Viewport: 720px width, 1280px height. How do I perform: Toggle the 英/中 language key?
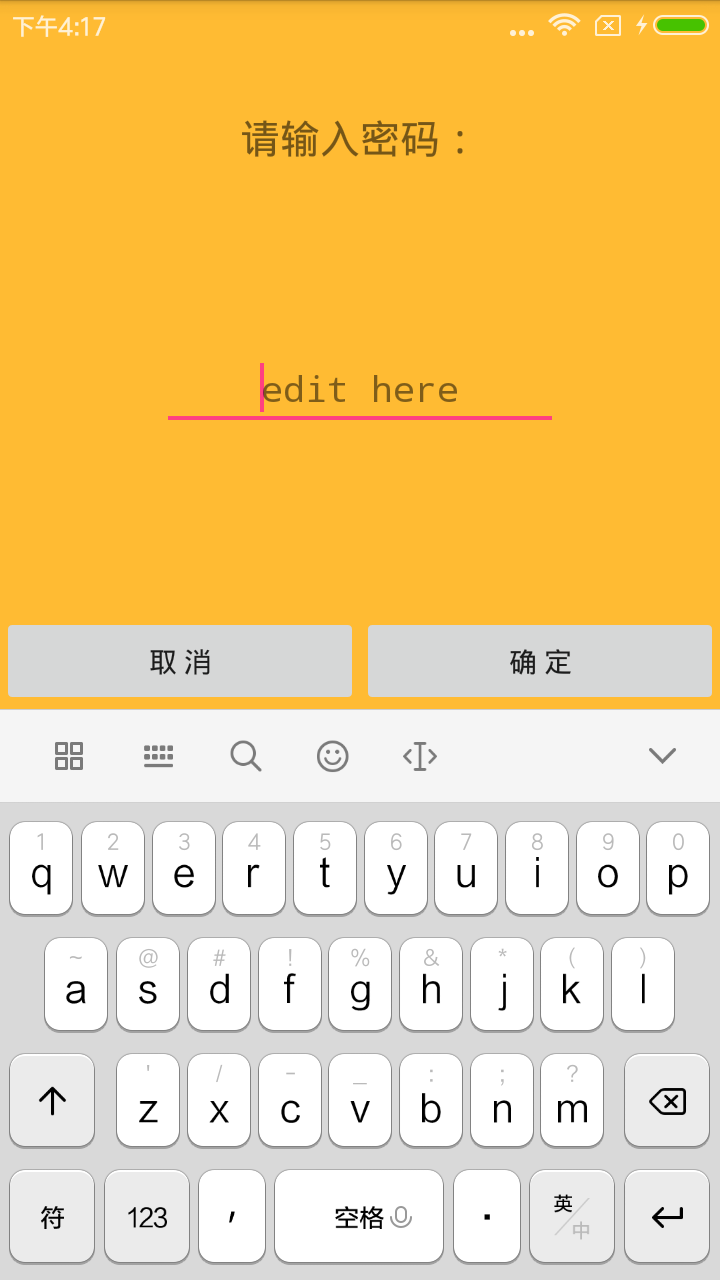(572, 1217)
